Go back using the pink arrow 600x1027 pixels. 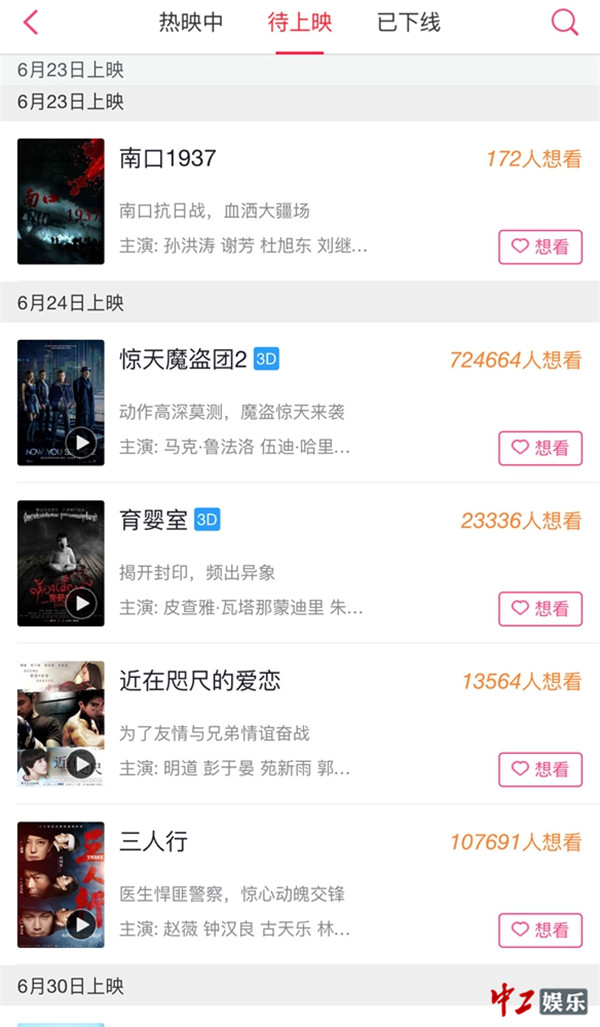[31, 23]
